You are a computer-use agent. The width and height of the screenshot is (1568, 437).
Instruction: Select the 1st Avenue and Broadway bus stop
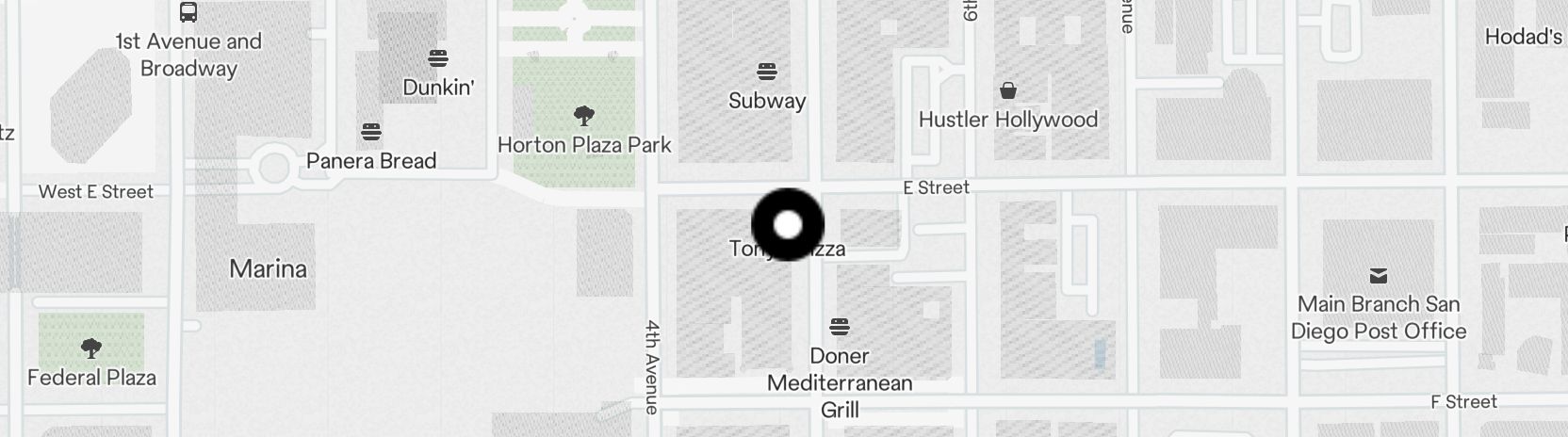click(188, 13)
